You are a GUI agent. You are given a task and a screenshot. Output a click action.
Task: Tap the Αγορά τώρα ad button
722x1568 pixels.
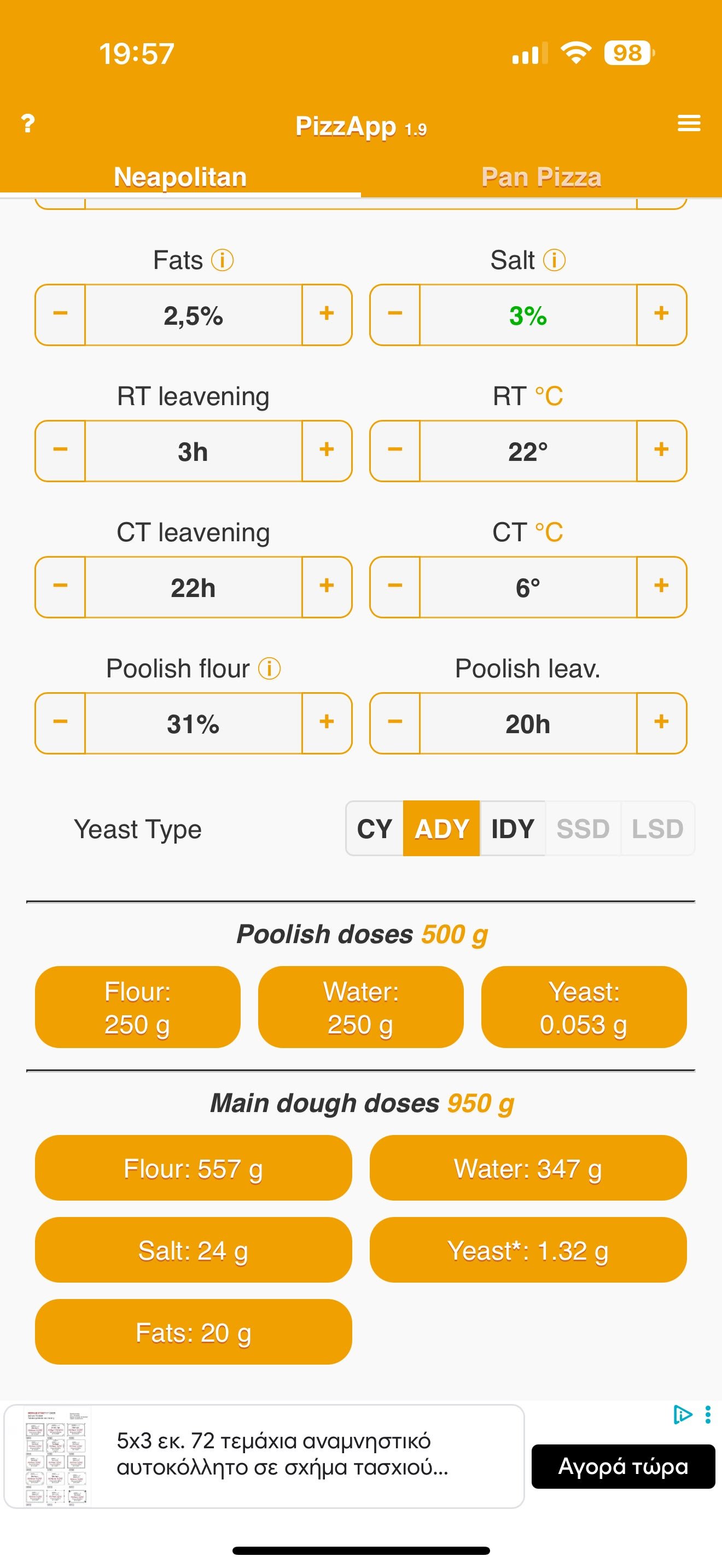tap(623, 1467)
